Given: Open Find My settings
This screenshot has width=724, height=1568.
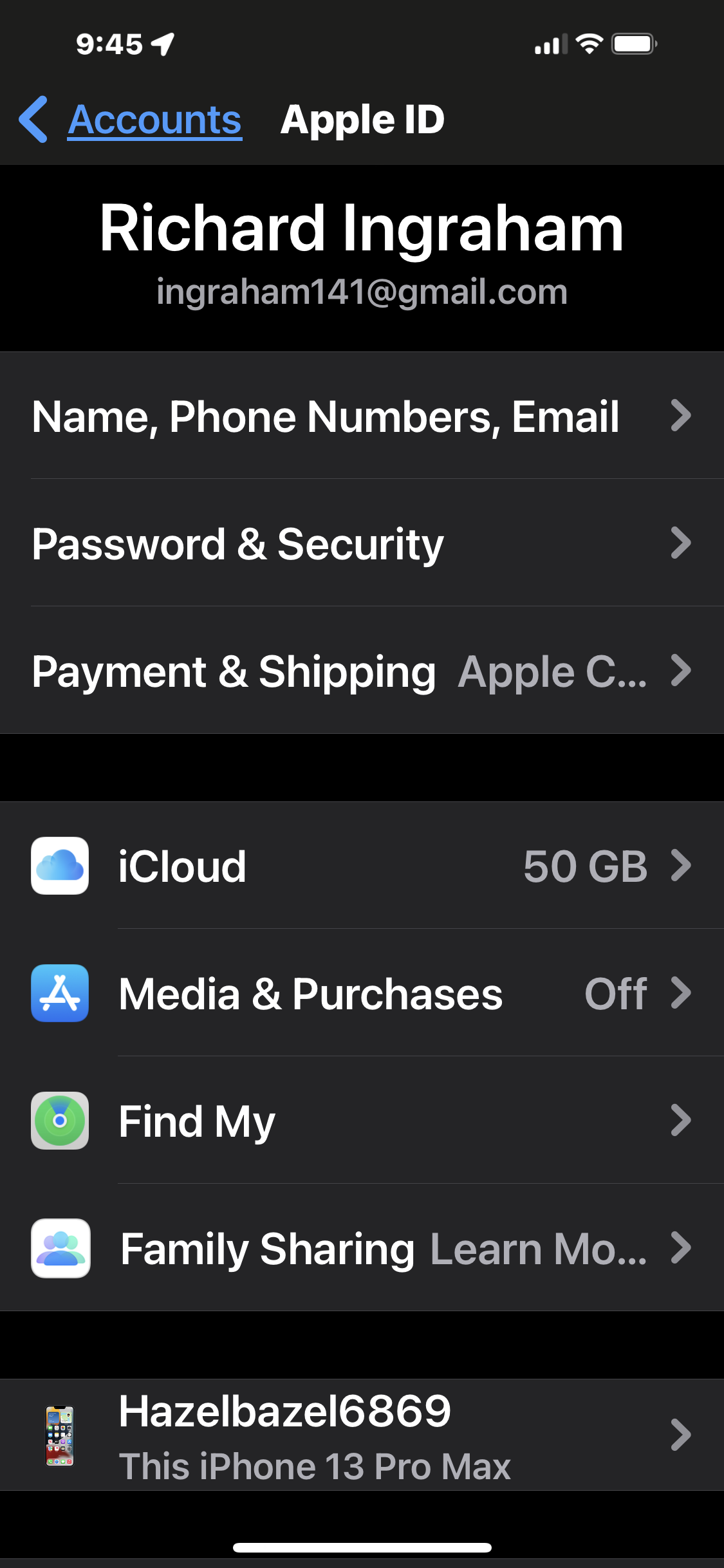Looking at the screenshot, I should pos(360,1121).
